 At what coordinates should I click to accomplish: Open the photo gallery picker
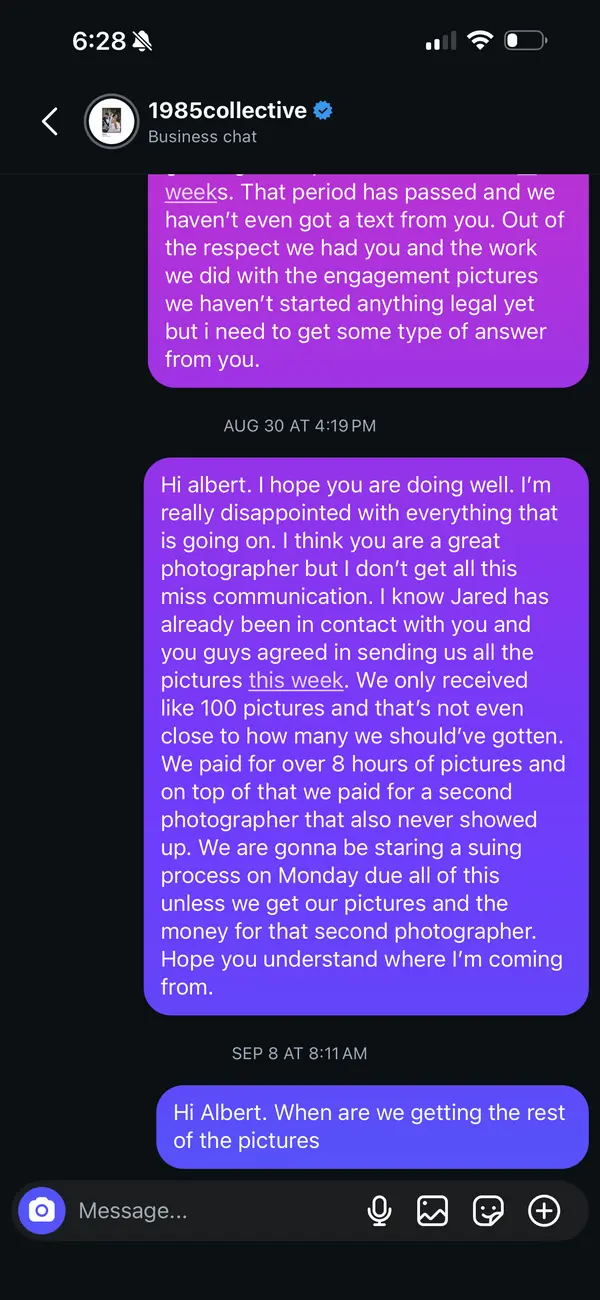click(432, 1211)
